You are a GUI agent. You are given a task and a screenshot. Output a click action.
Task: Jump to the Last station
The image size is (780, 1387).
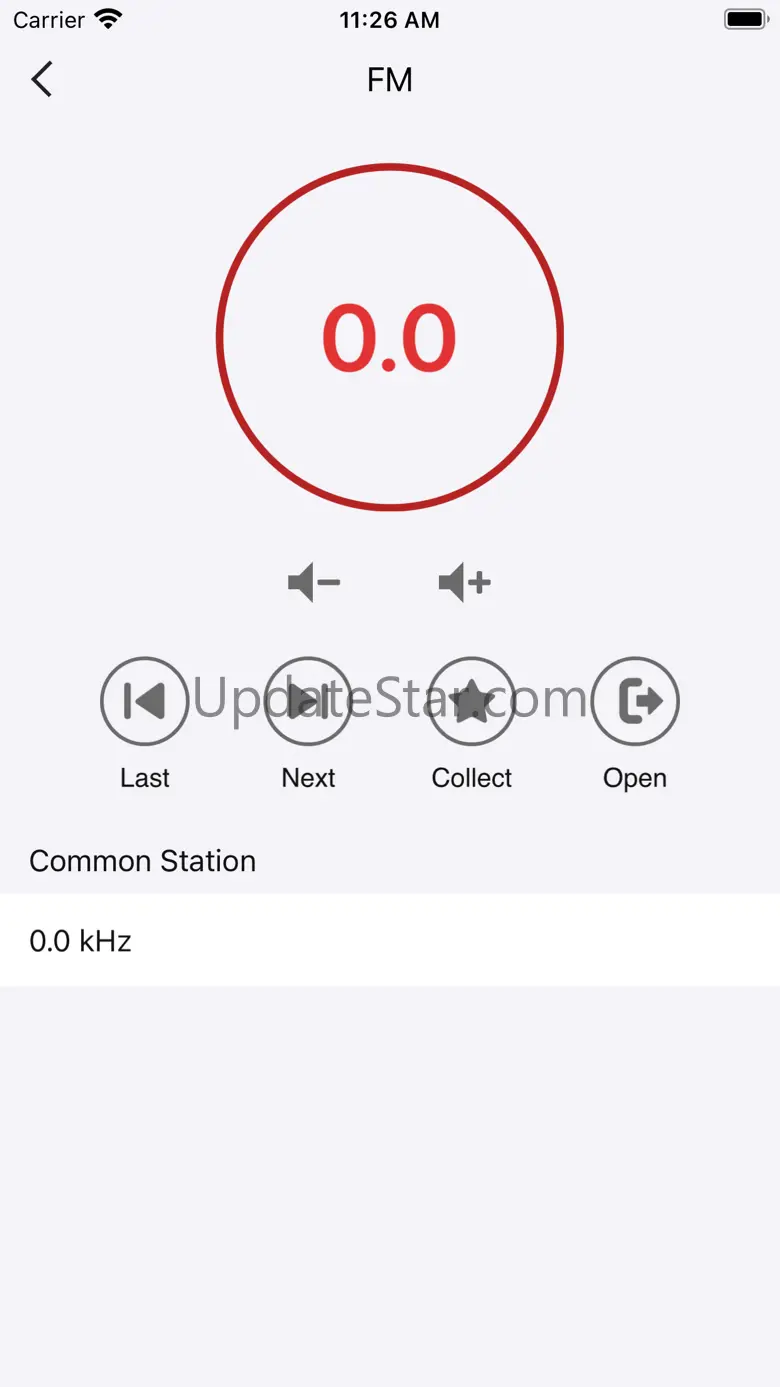[x=145, y=701]
